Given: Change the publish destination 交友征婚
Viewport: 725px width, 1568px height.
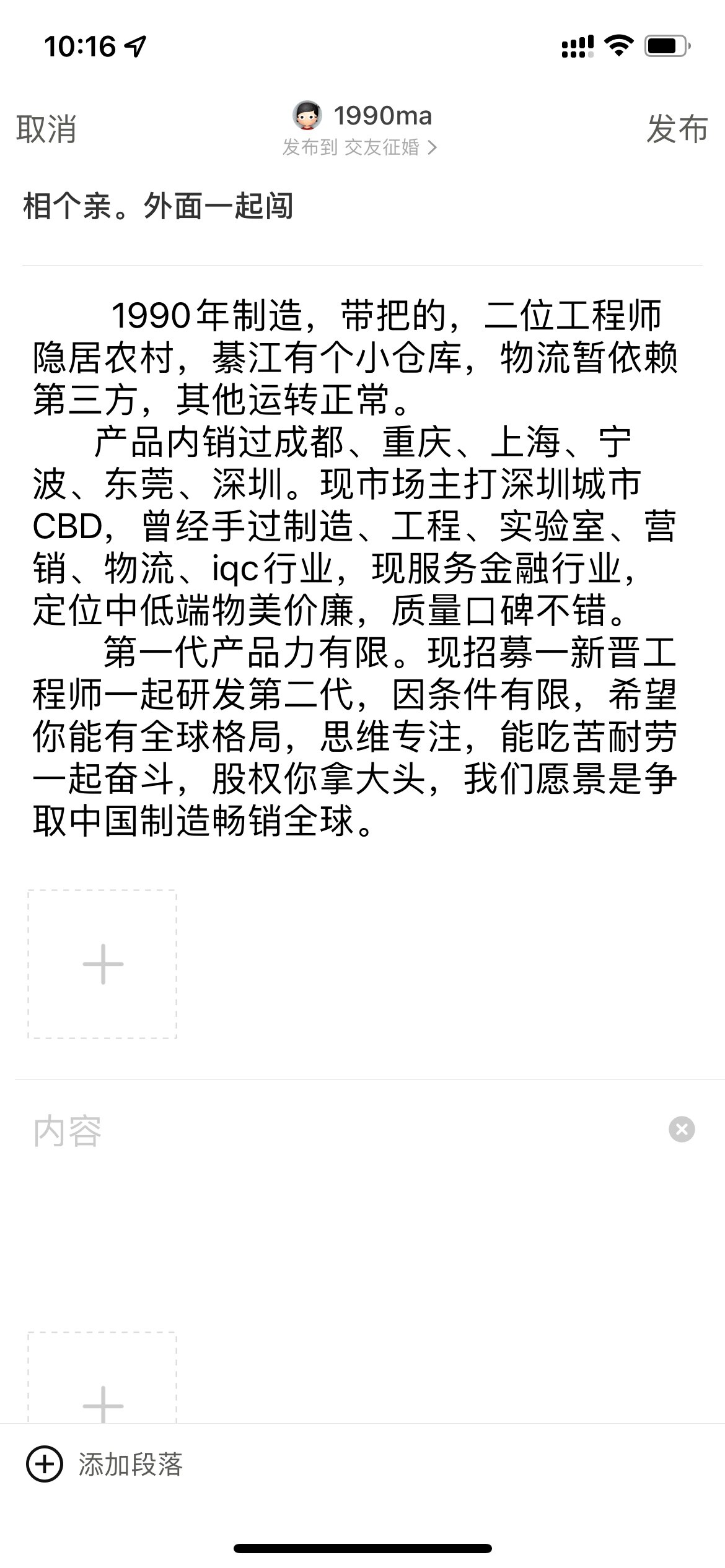Looking at the screenshot, I should (360, 147).
